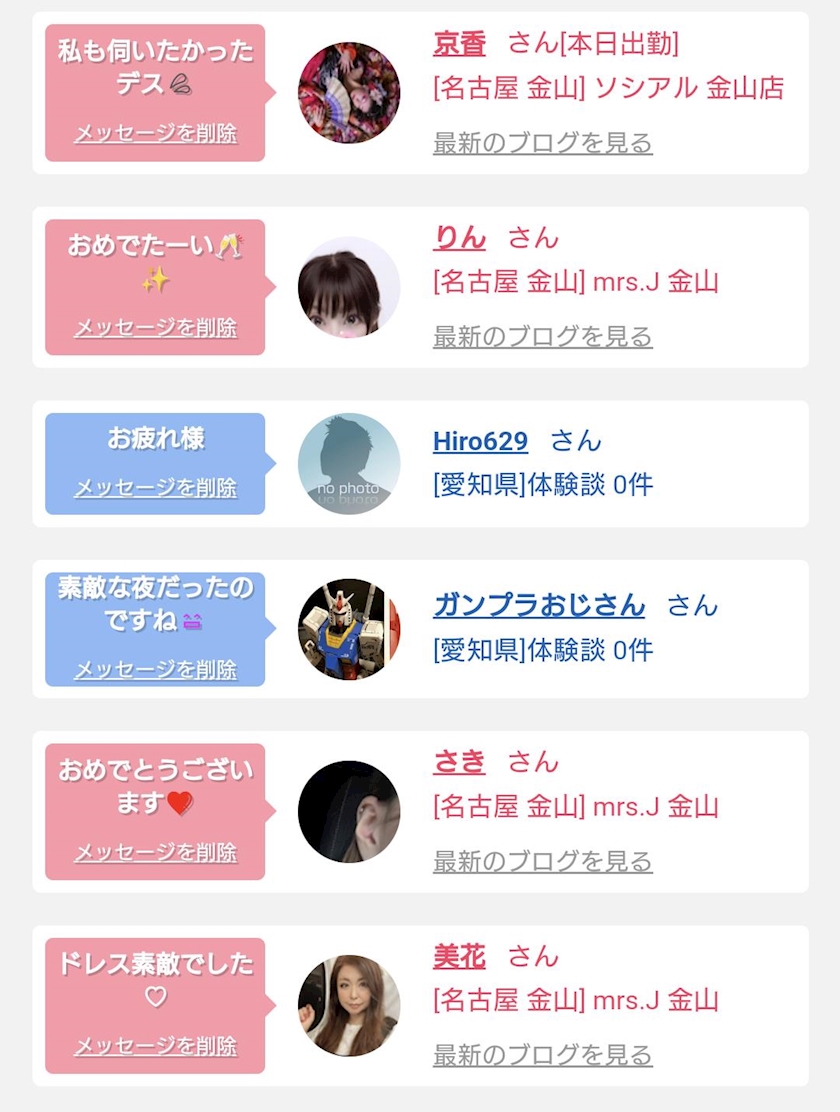This screenshot has width=840, height=1112.
Task: Tap 美花's profile photo
Action: 349,1006
